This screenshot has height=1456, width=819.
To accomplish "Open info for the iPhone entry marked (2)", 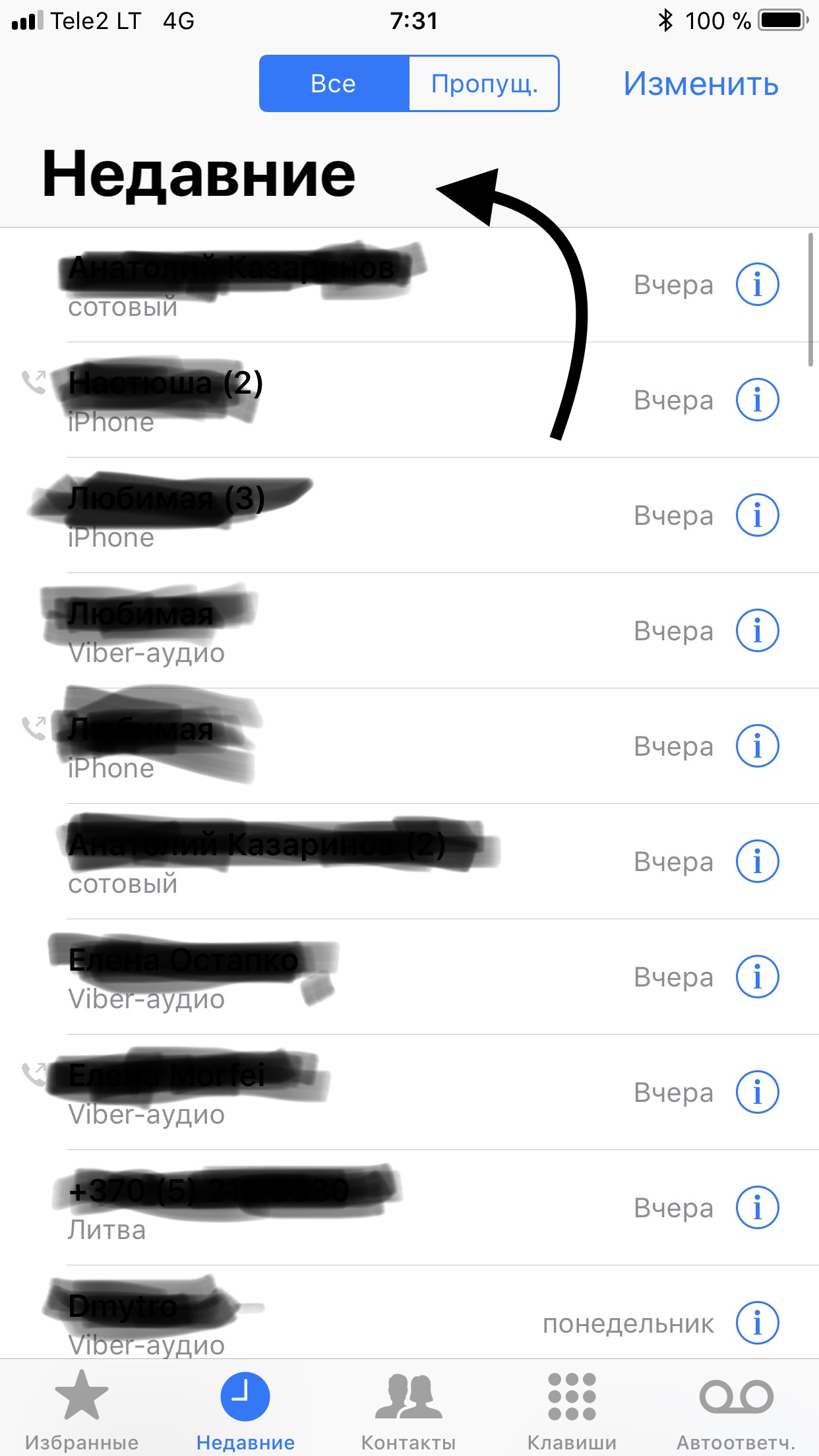I will point(757,400).
